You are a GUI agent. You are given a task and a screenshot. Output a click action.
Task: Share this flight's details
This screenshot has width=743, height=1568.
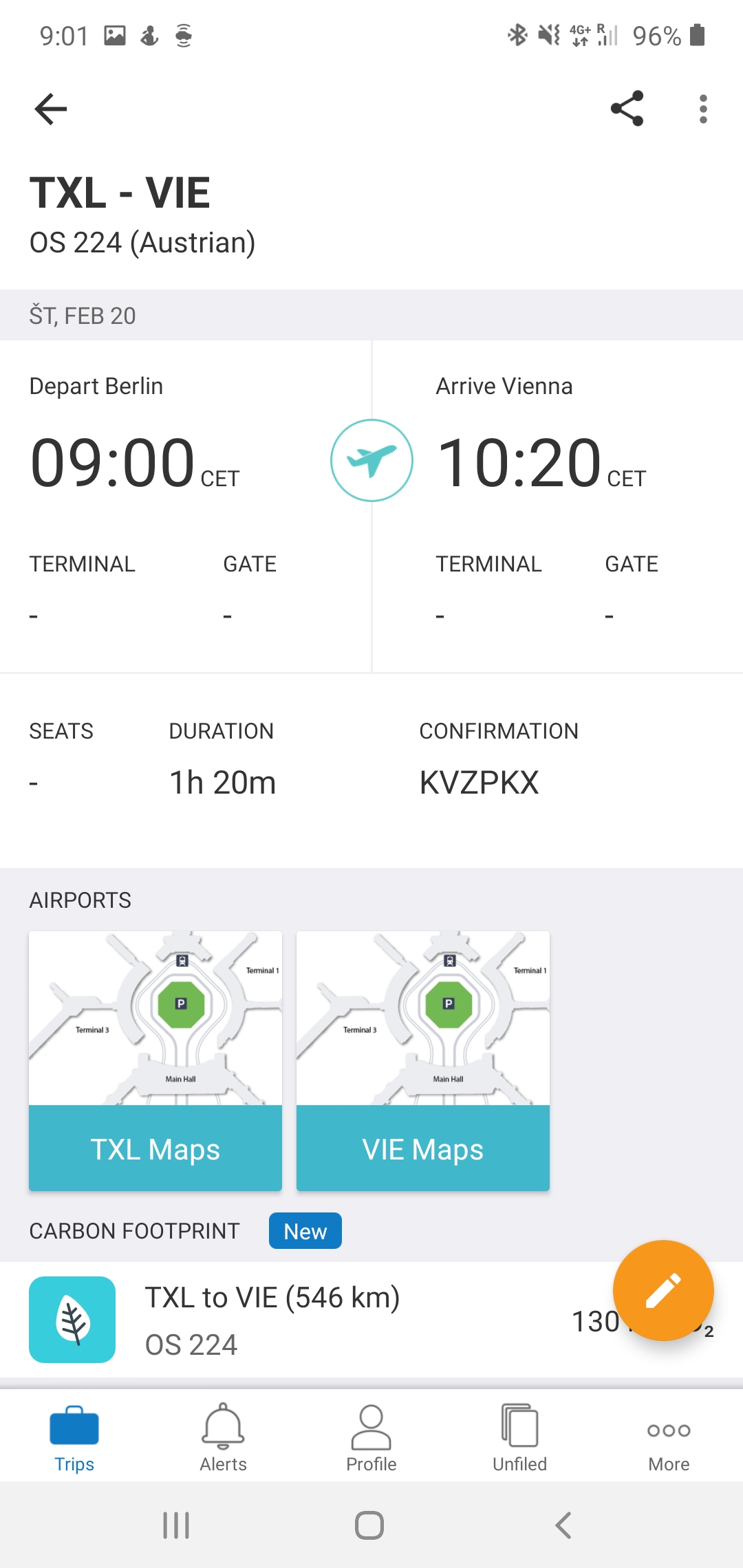pyautogui.click(x=627, y=109)
